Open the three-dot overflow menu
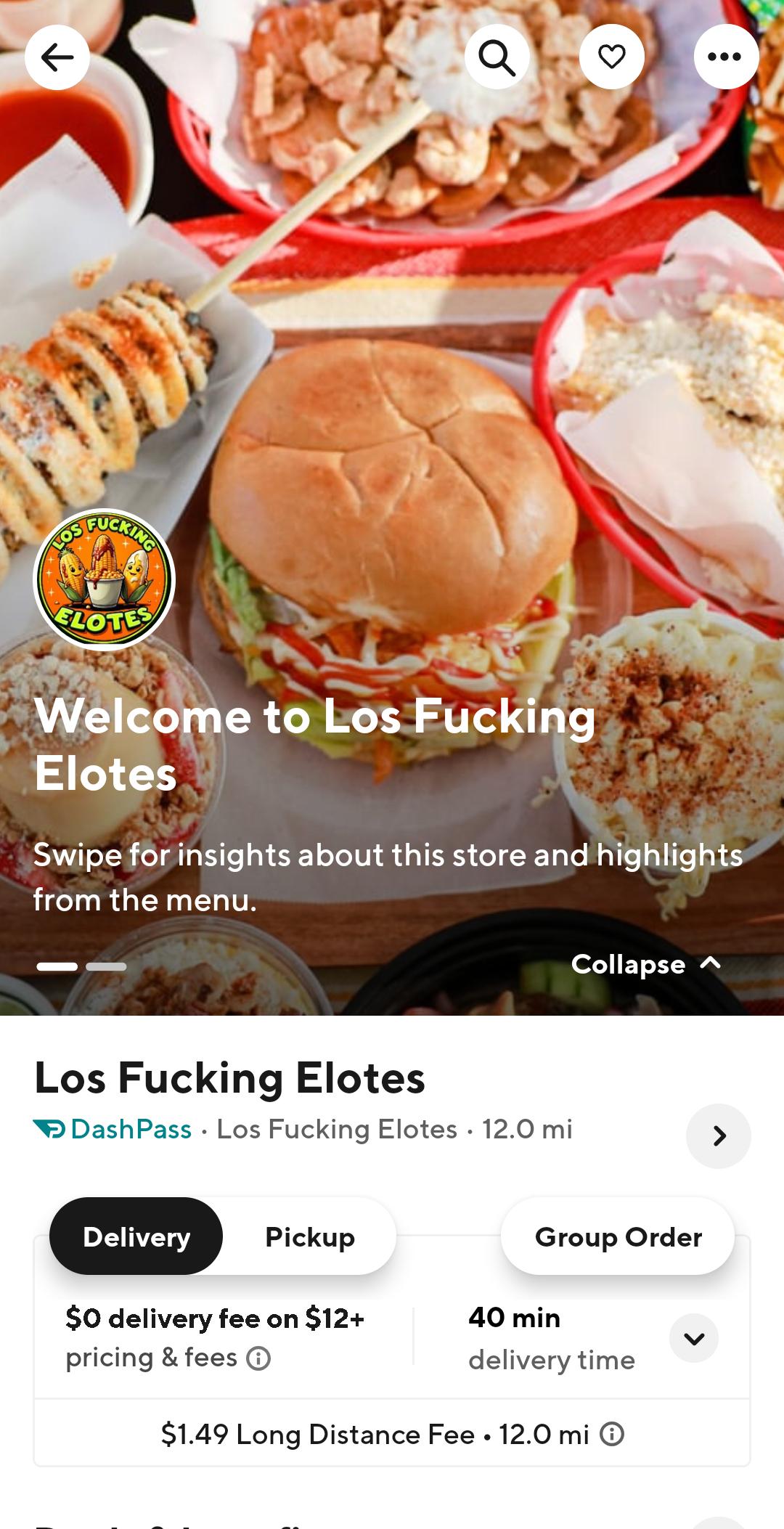 (726, 57)
